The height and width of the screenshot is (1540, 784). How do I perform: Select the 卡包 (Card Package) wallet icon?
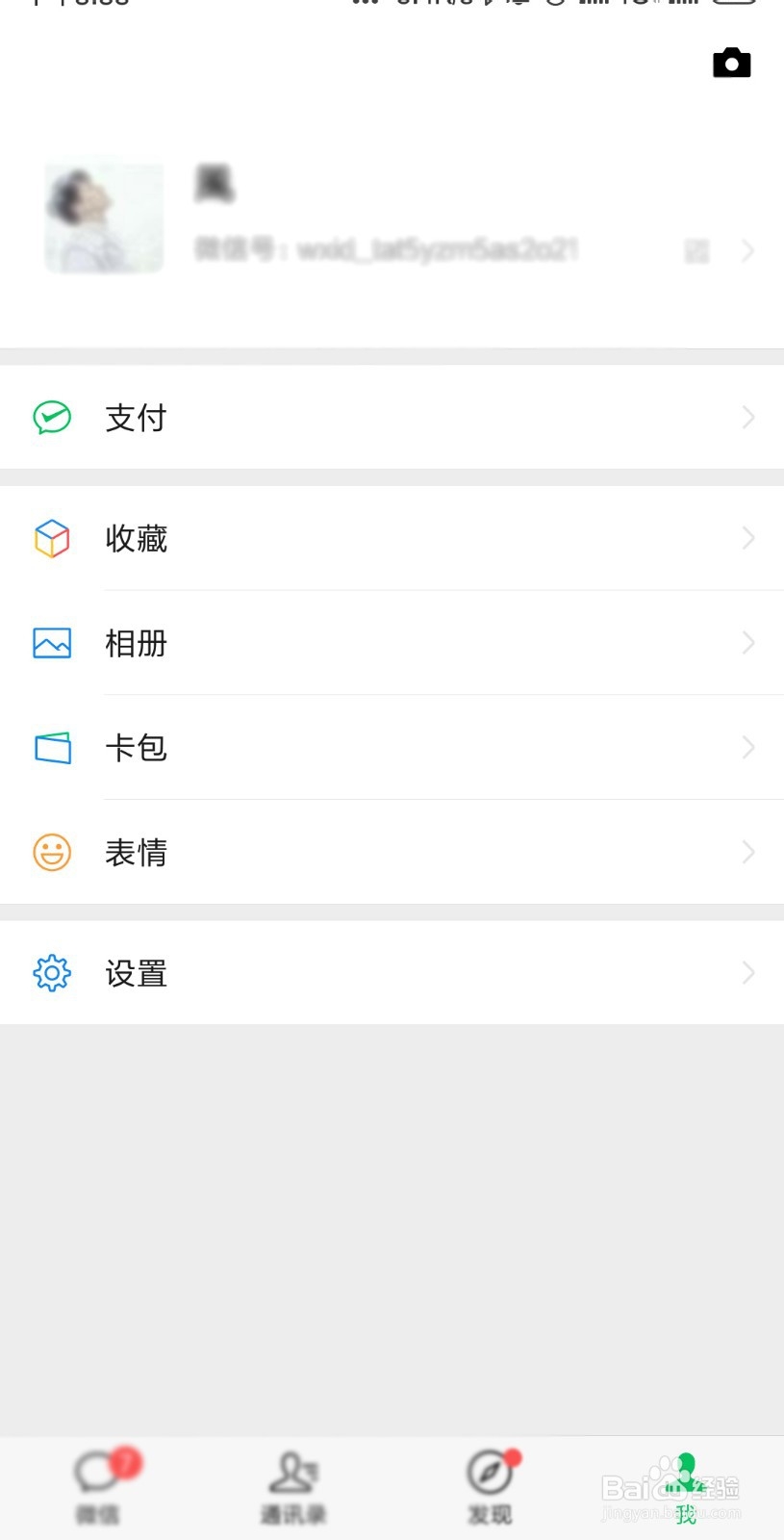click(52, 748)
